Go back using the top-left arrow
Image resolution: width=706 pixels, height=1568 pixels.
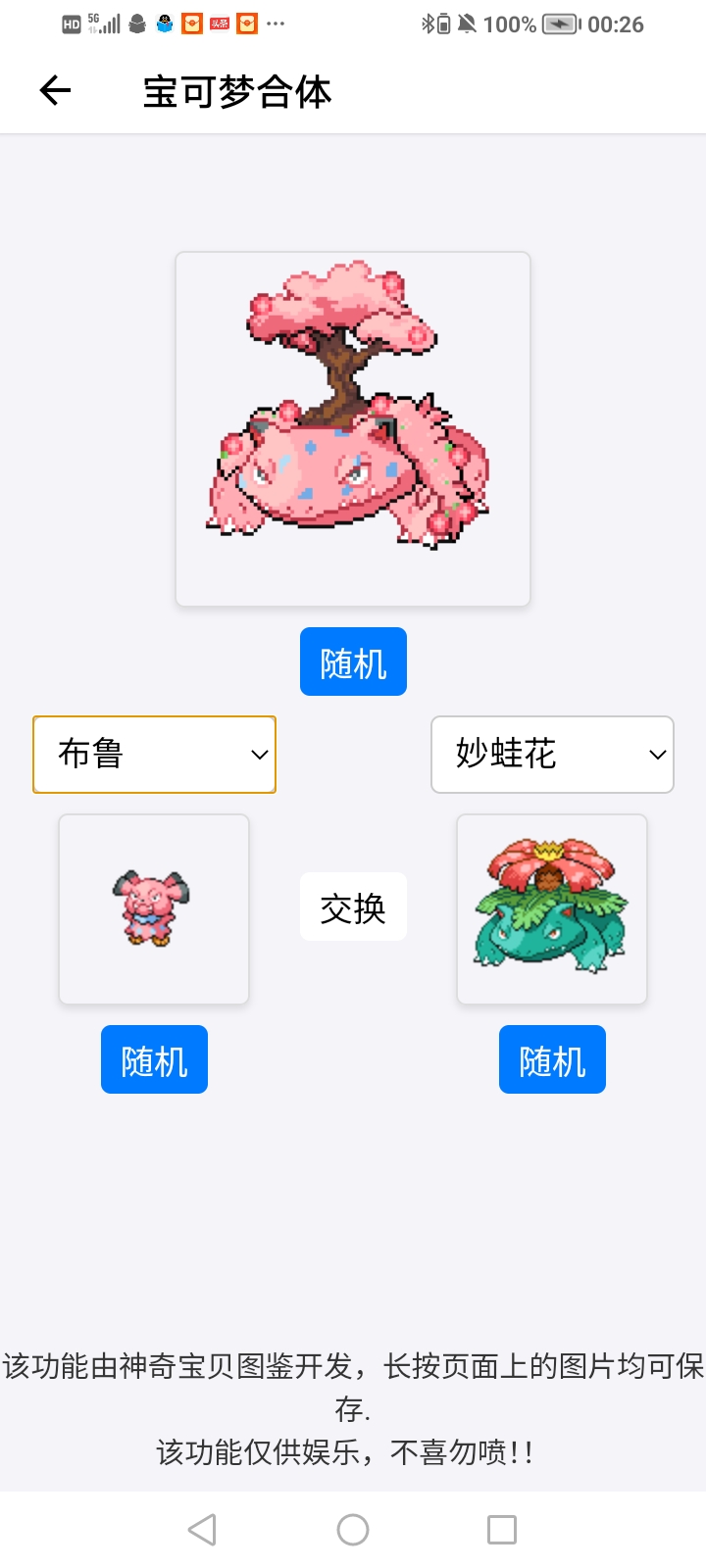click(55, 91)
